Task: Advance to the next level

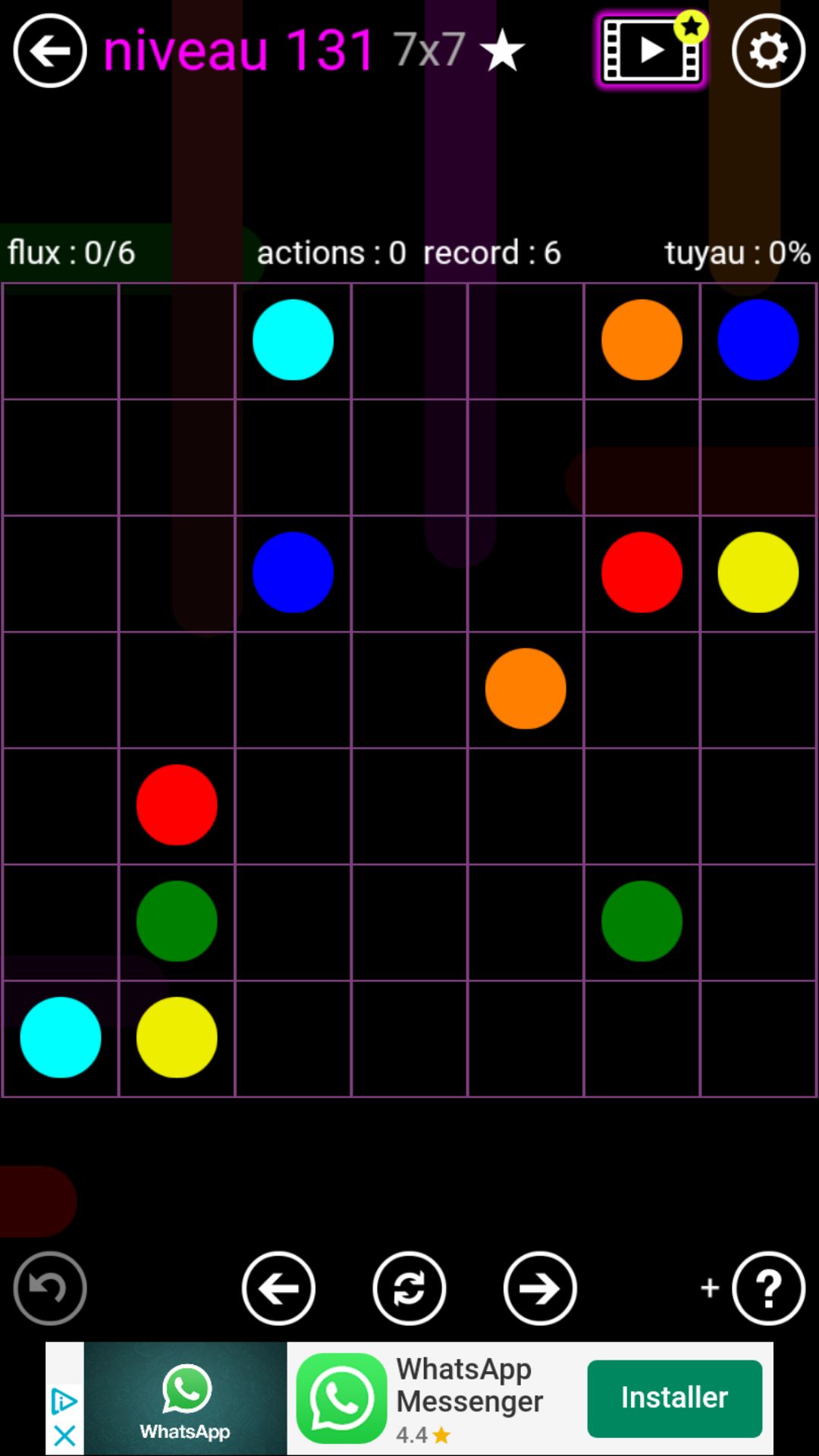Action: click(540, 1288)
